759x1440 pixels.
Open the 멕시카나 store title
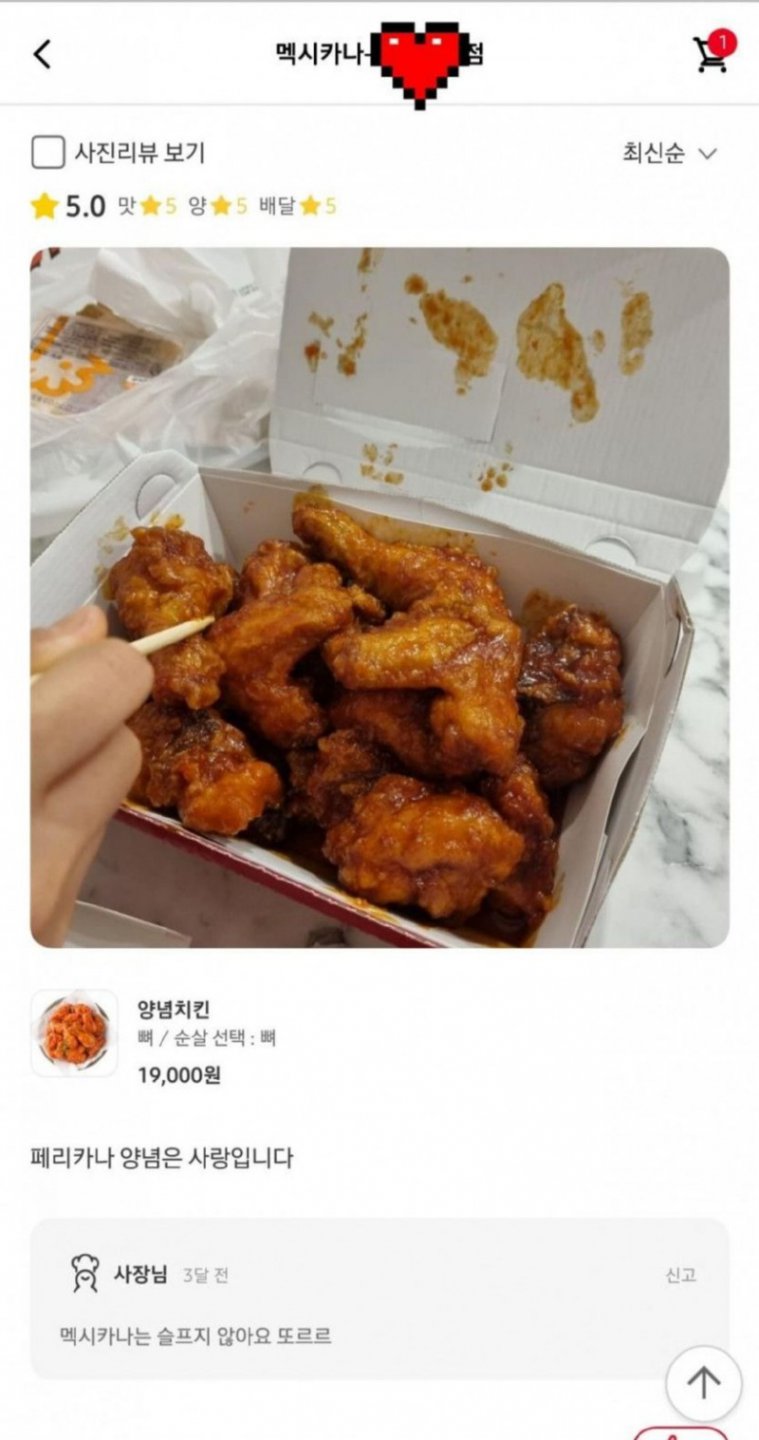pyautogui.click(x=320, y=52)
